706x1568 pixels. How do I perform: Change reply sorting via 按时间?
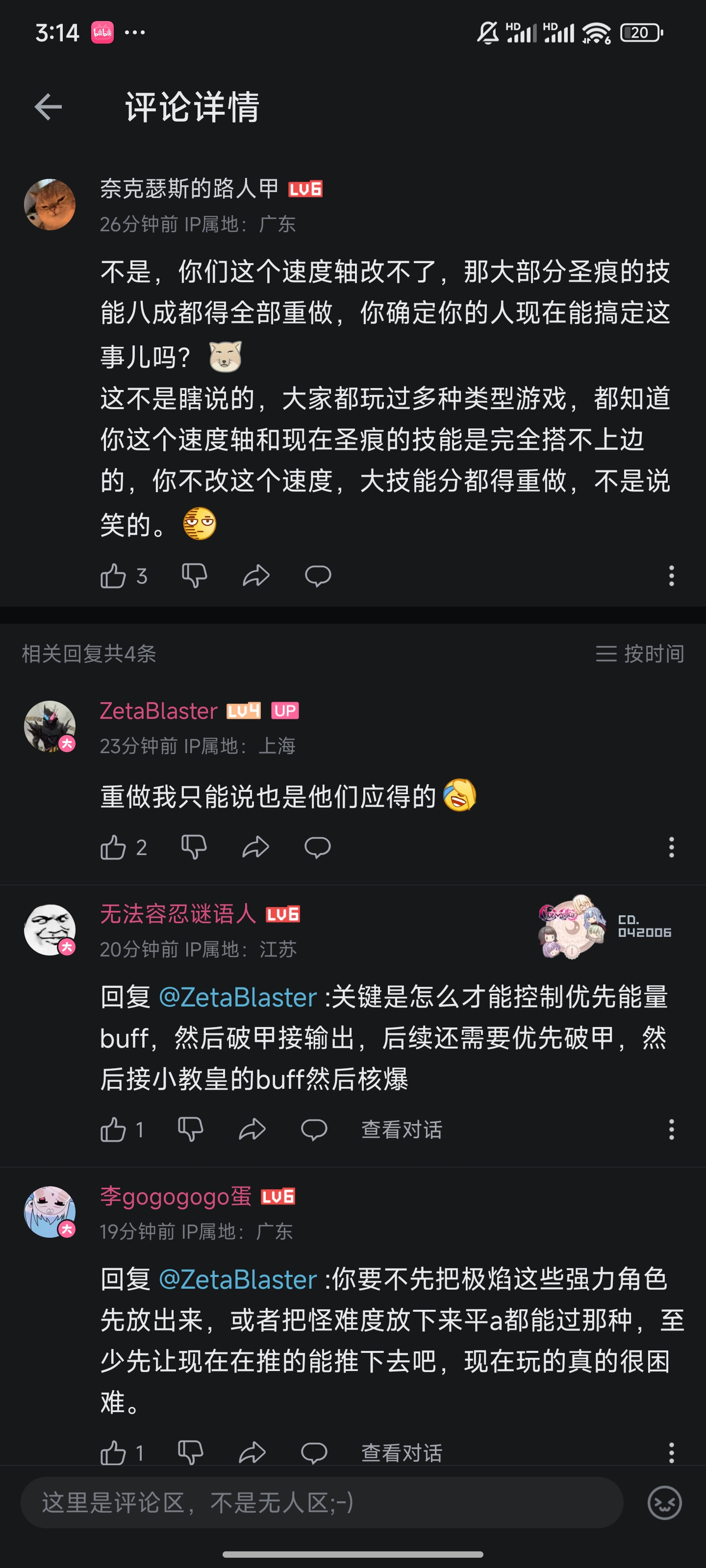(640, 654)
